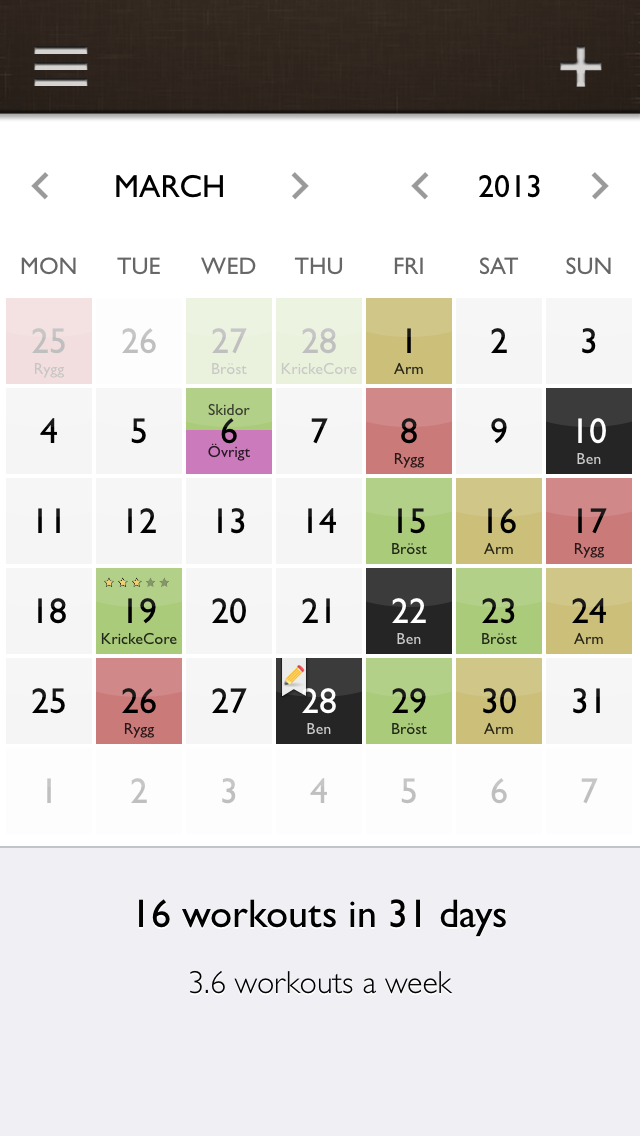
Task: Go to next month after March
Action: pyautogui.click(x=299, y=186)
